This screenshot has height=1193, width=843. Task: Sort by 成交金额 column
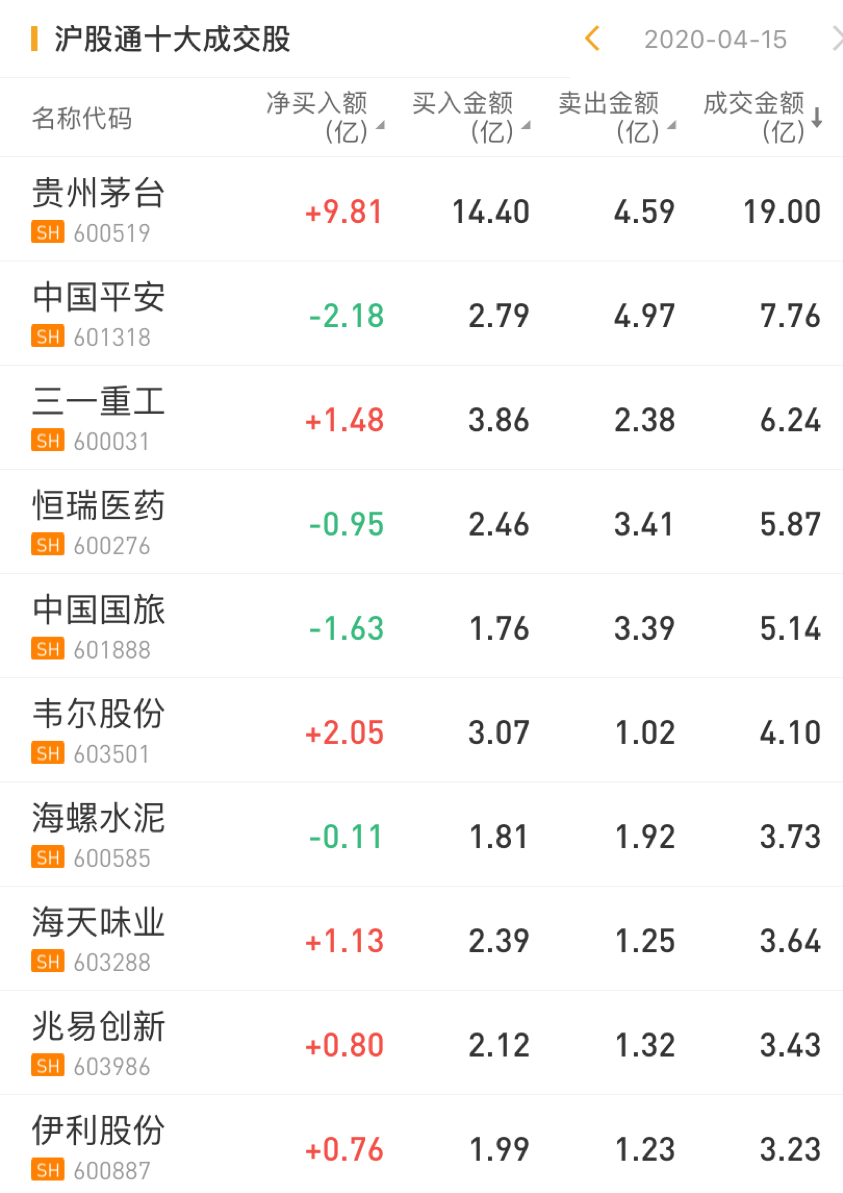tap(762, 117)
